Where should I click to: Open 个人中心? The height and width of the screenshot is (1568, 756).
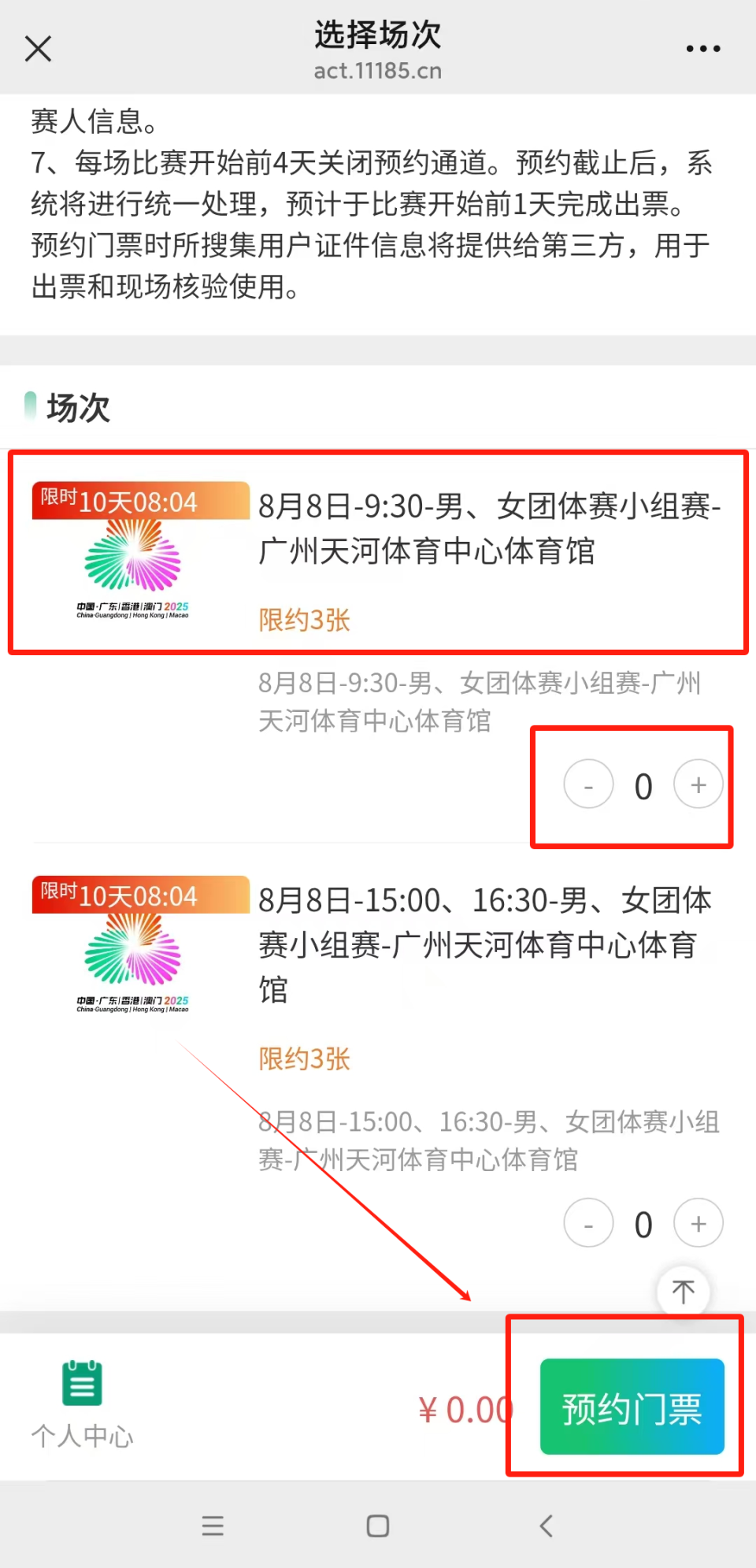tap(82, 1405)
